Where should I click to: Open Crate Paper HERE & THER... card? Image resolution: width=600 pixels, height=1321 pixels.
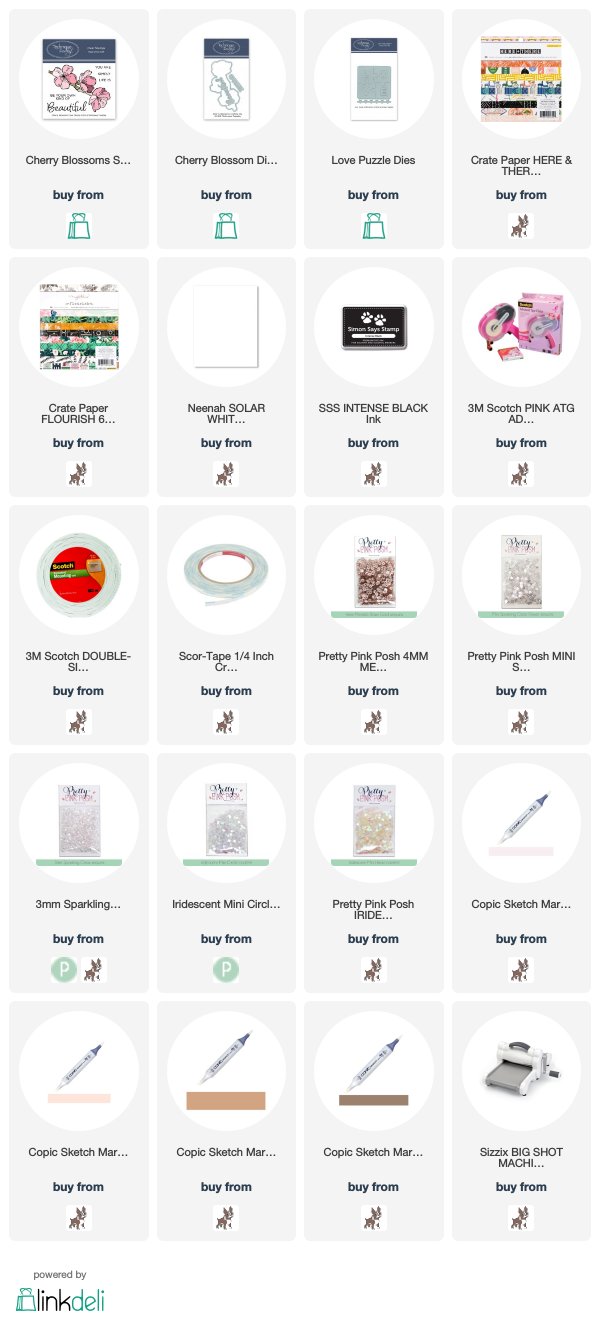(x=521, y=167)
